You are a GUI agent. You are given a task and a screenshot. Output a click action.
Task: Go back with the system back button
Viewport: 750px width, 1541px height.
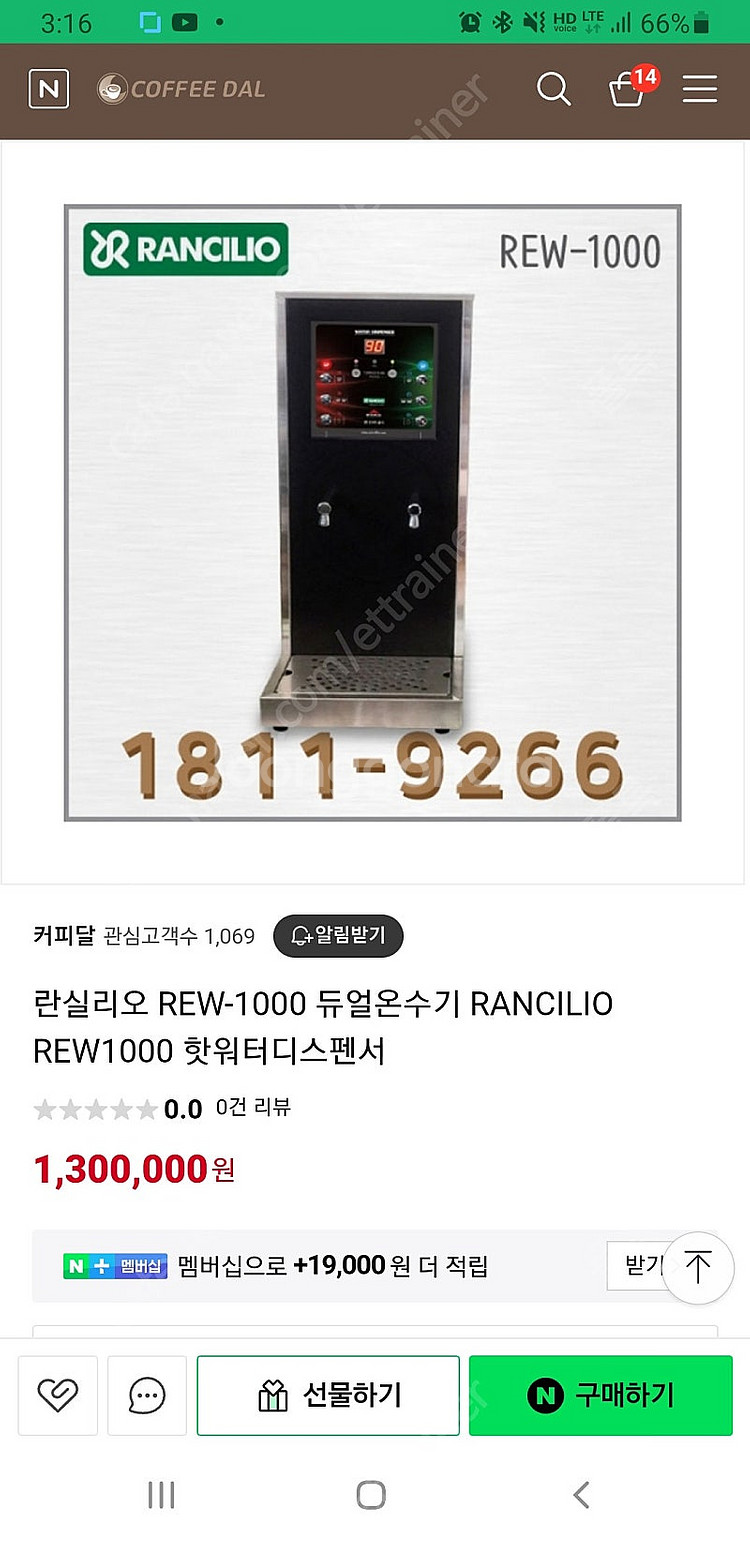coord(581,1495)
